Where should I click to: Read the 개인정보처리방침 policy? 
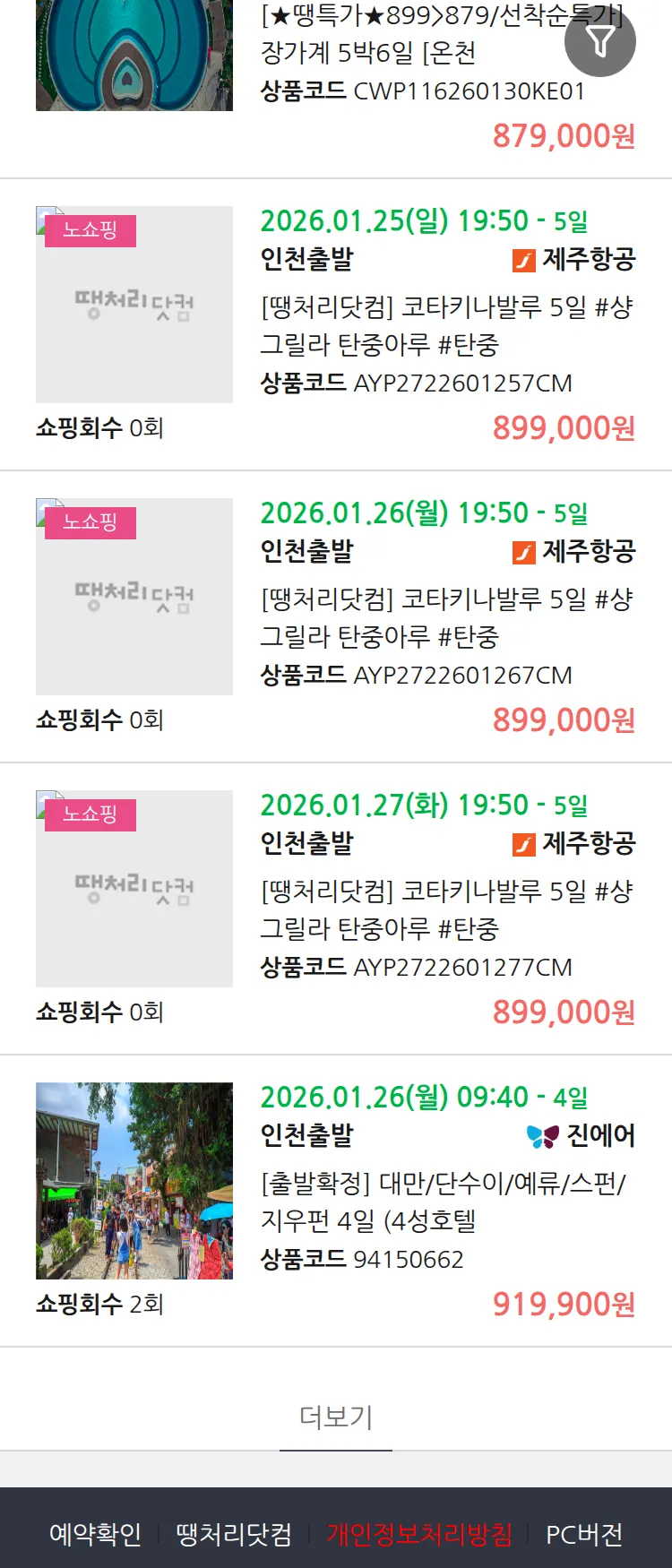point(419,1534)
